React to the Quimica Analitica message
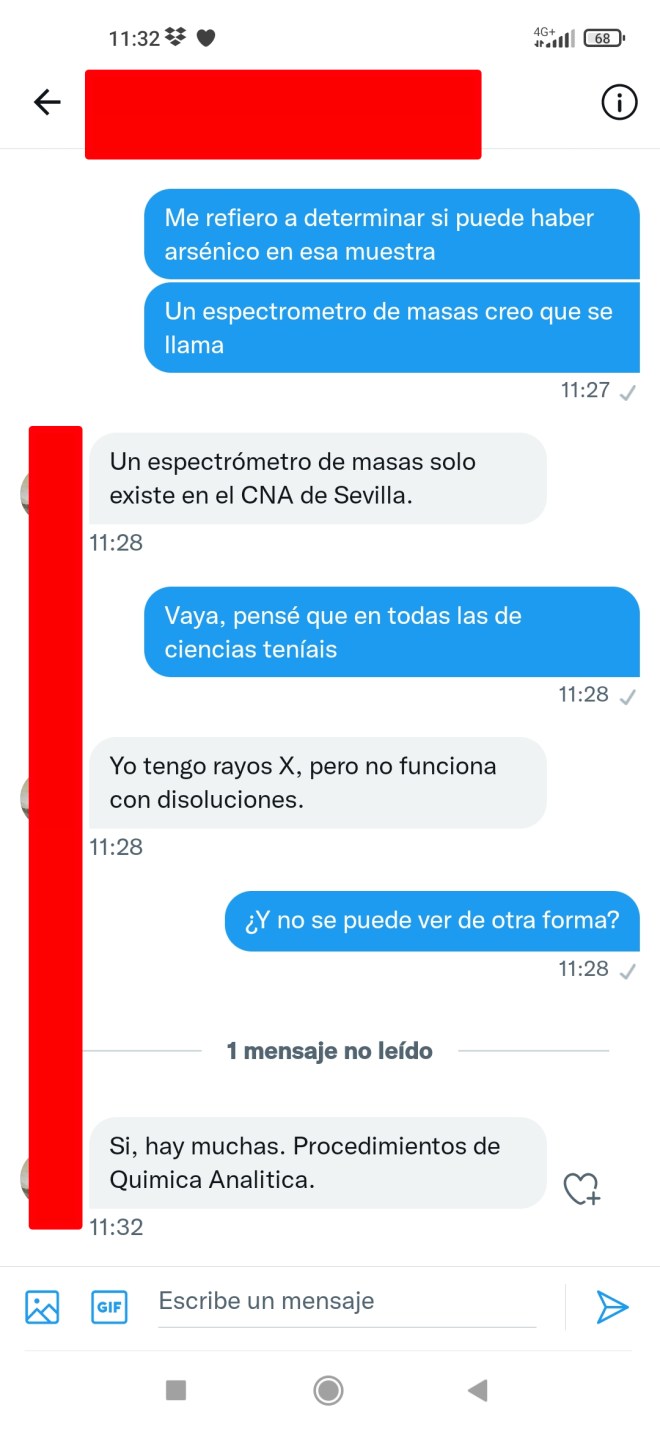The width and height of the screenshot is (660, 1430). pyautogui.click(x=581, y=1188)
